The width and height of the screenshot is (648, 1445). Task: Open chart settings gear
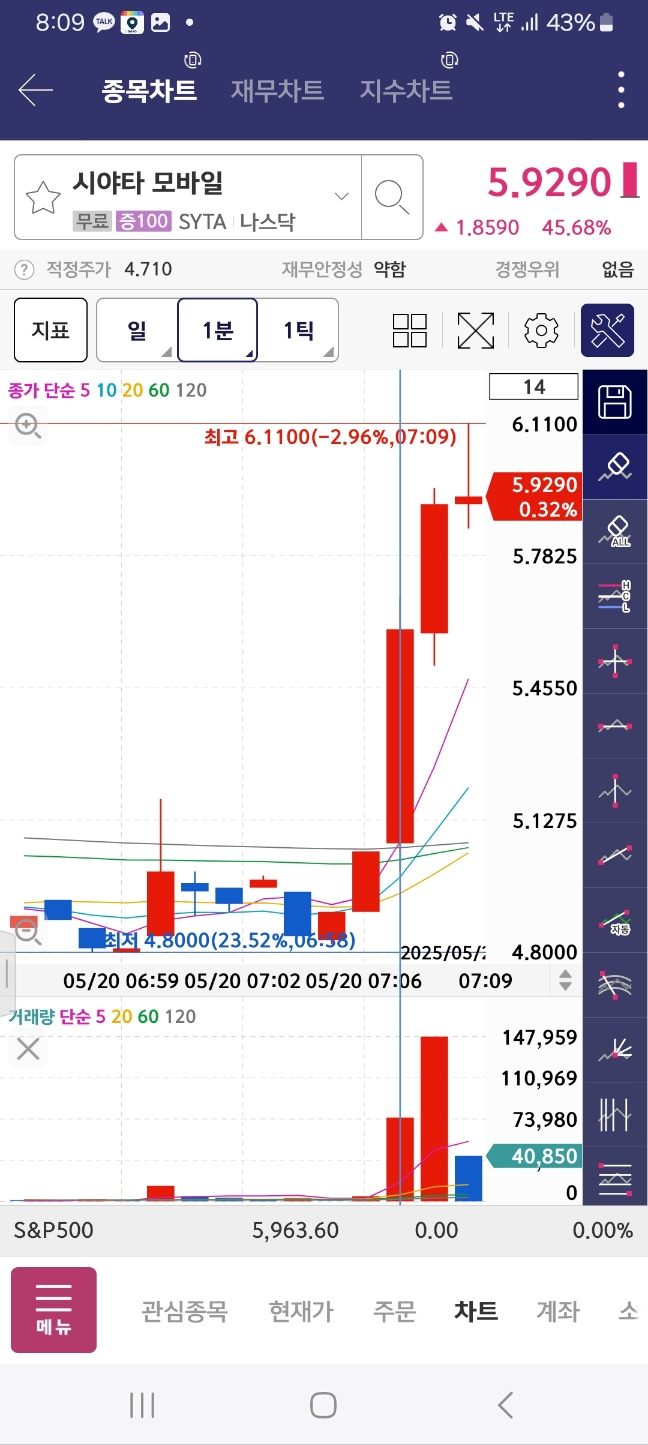[x=541, y=330]
